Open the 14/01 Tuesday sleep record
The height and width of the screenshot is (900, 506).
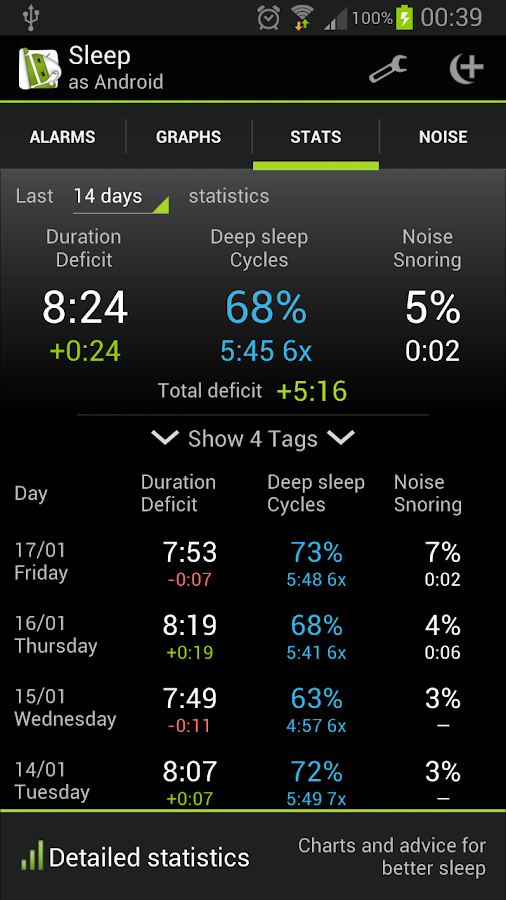coord(253,779)
